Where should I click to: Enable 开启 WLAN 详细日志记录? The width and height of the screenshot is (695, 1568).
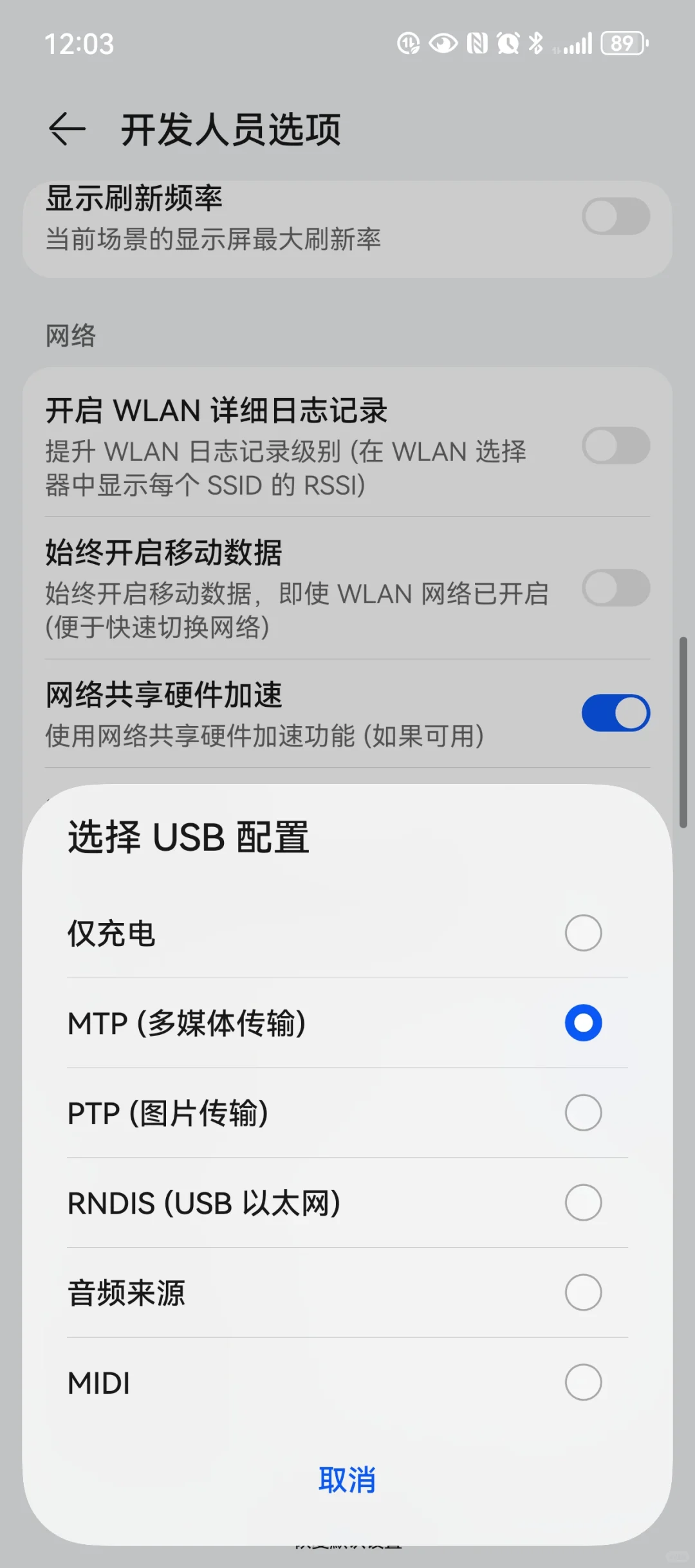615,446
